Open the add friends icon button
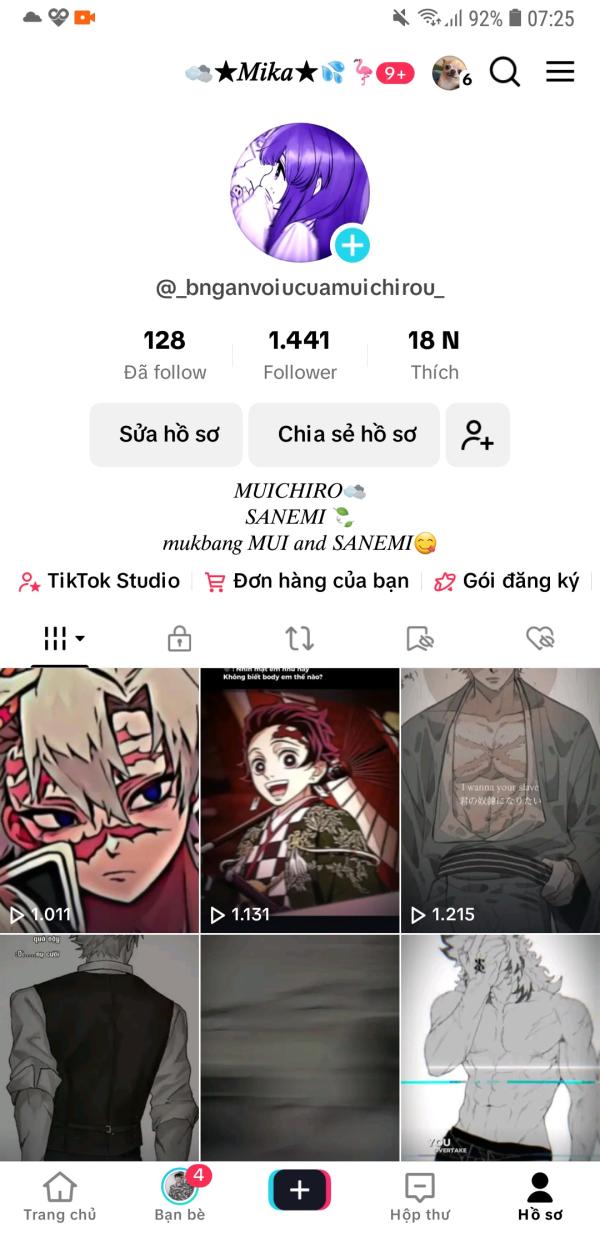Viewport: 600px width, 1233px height. pos(478,434)
